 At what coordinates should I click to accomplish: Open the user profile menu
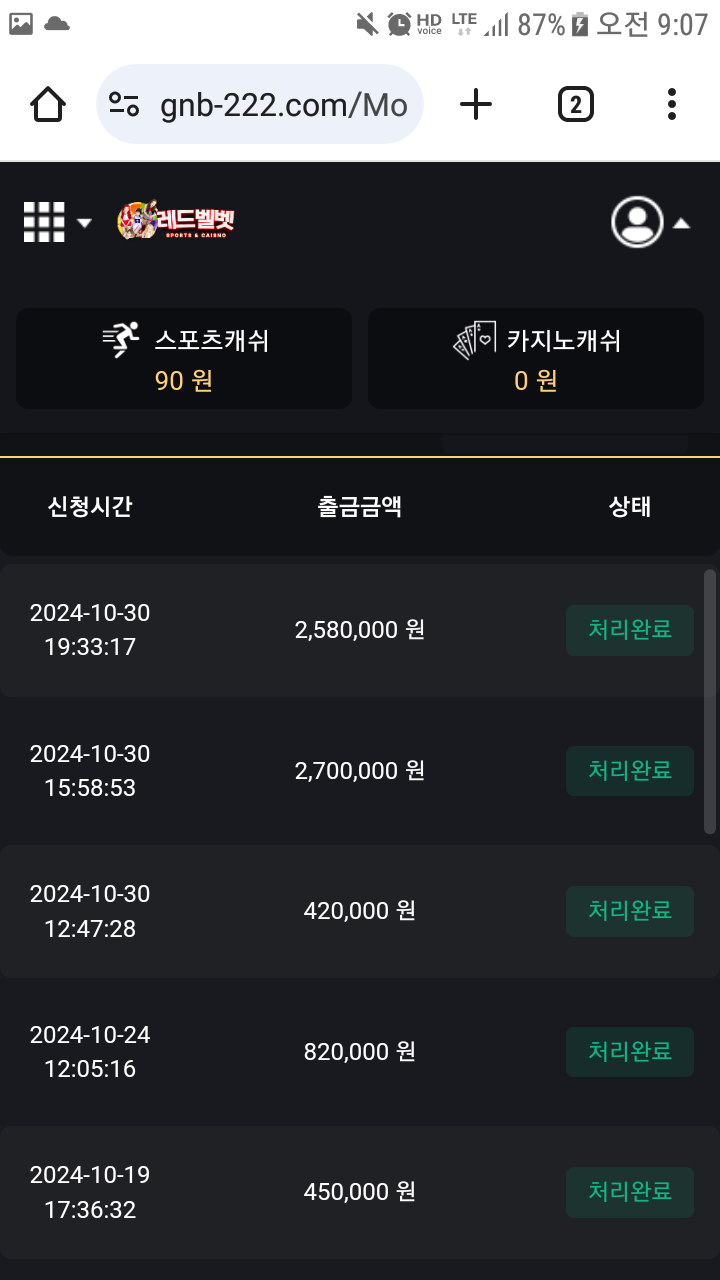tap(650, 222)
